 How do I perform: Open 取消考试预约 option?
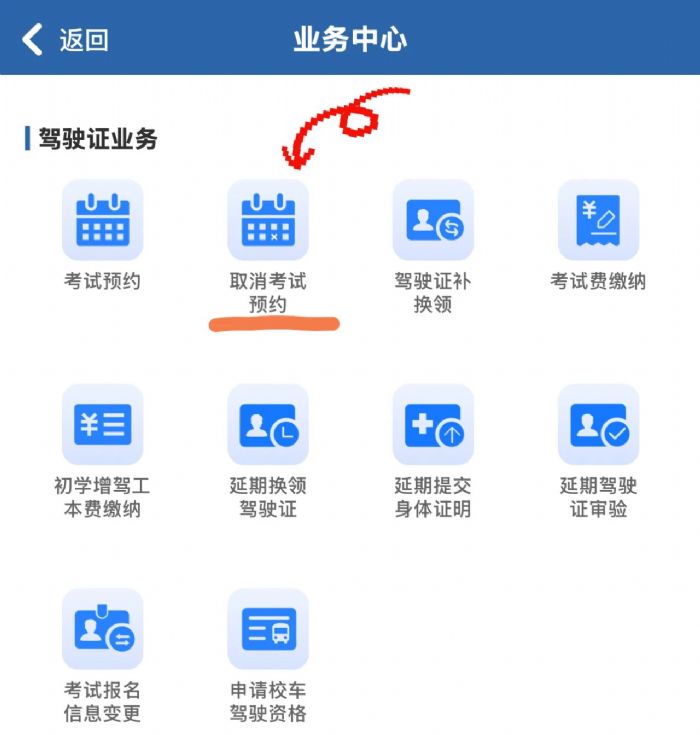coord(268,221)
